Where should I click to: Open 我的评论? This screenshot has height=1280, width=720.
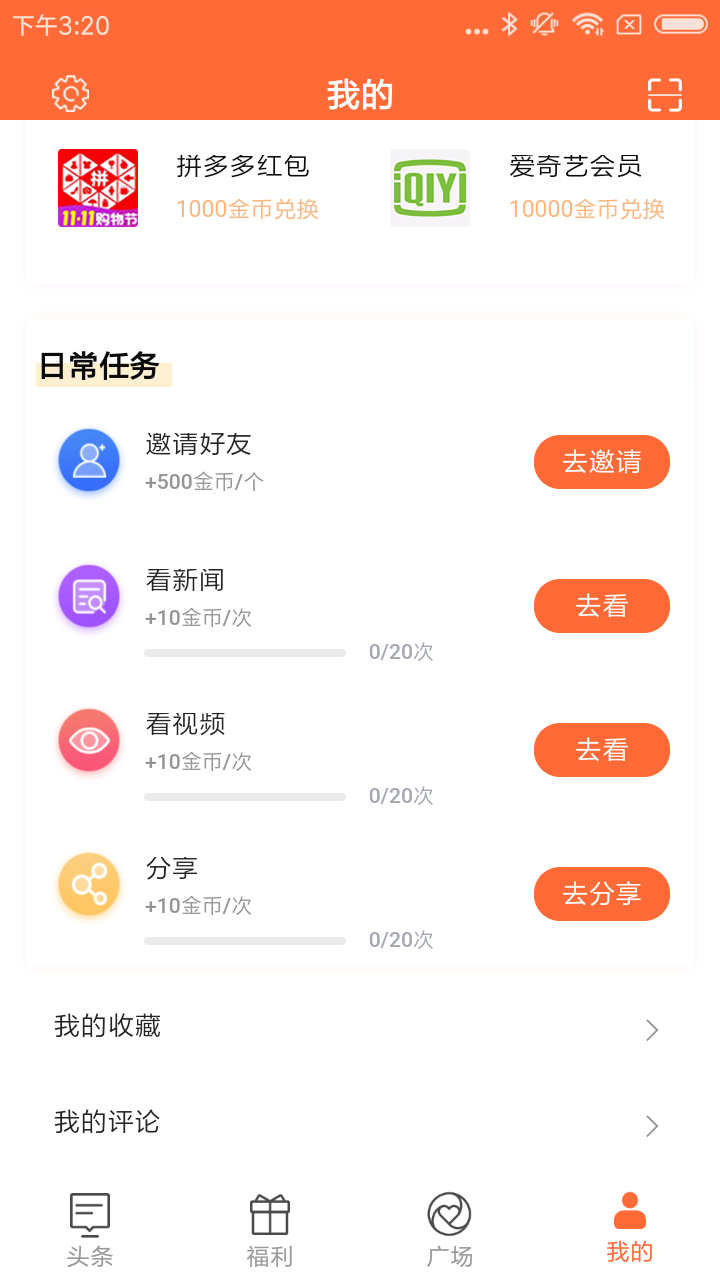pos(360,1123)
